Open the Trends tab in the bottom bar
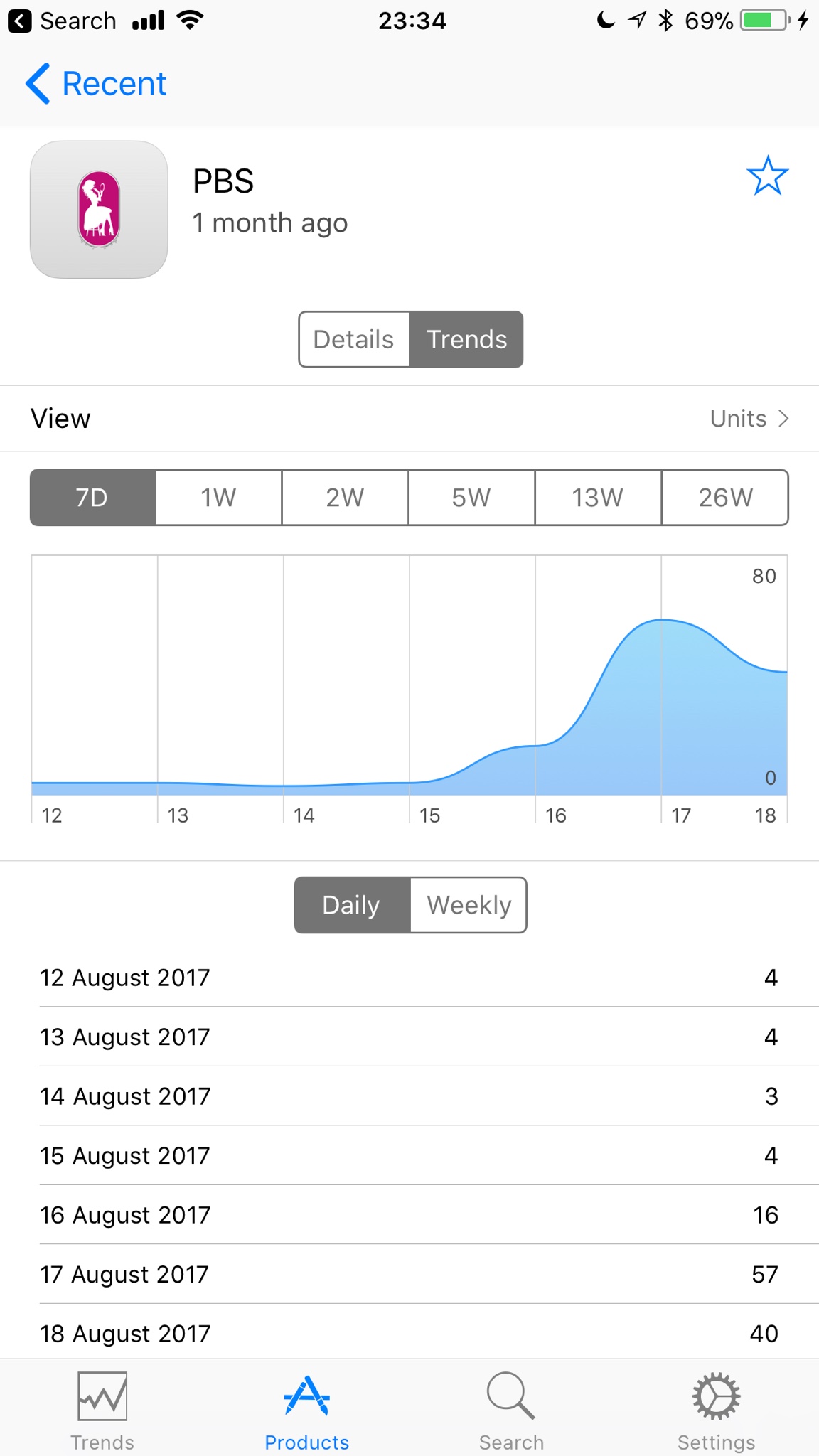The image size is (819, 1456). (x=102, y=1410)
